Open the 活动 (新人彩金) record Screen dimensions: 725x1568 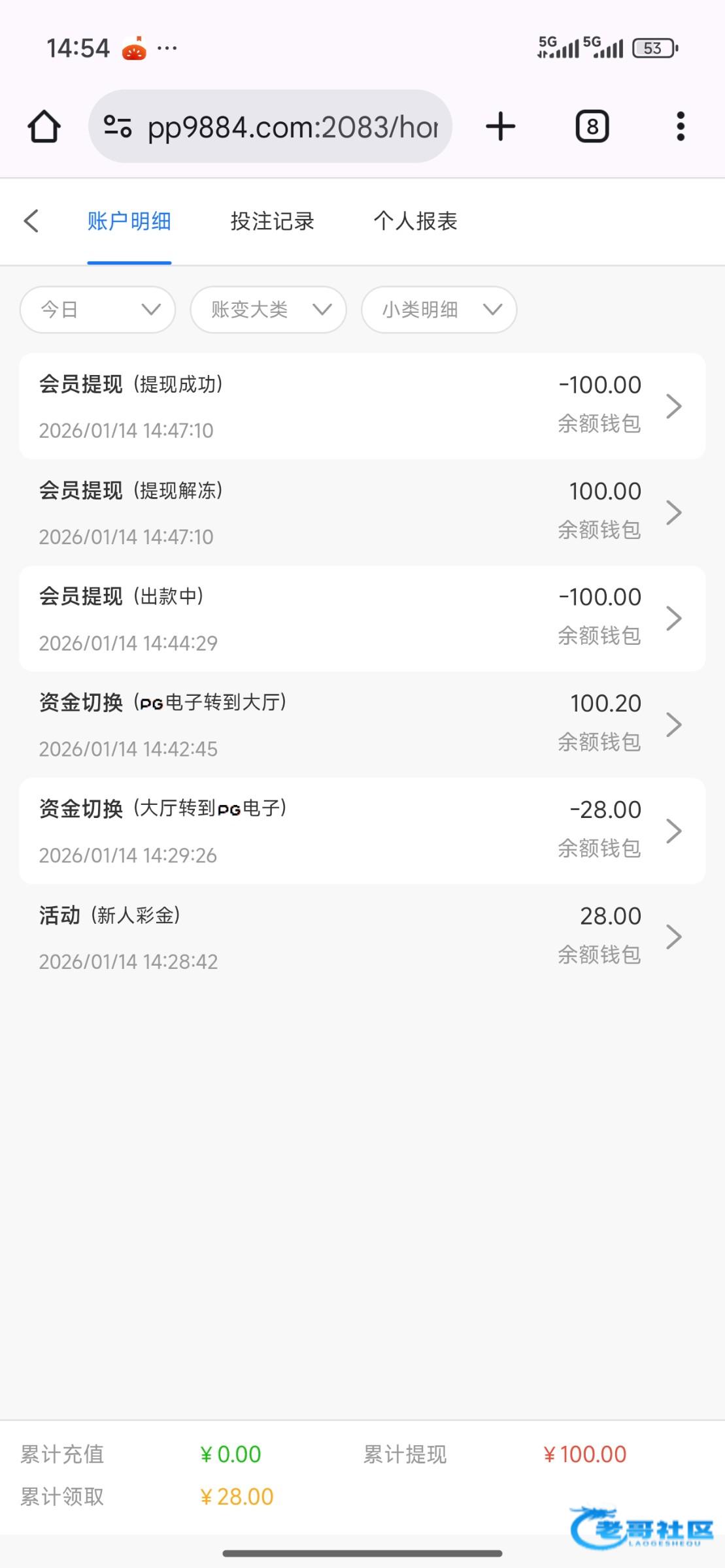tap(362, 938)
